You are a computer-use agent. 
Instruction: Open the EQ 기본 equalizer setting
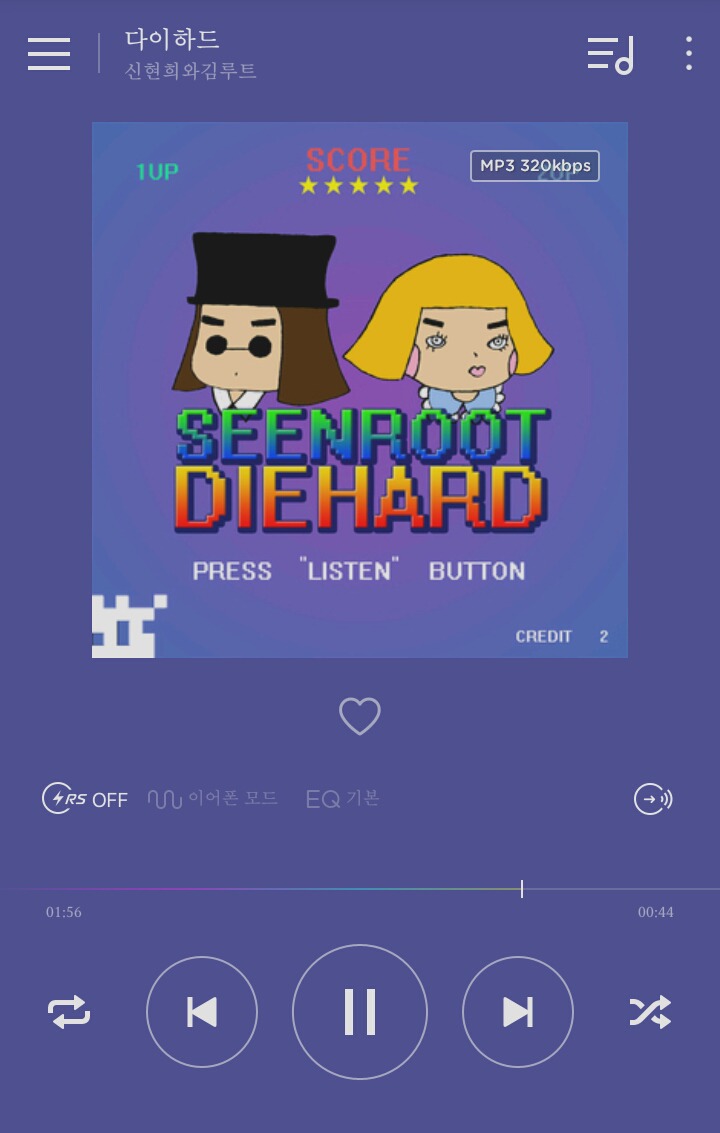(342, 799)
